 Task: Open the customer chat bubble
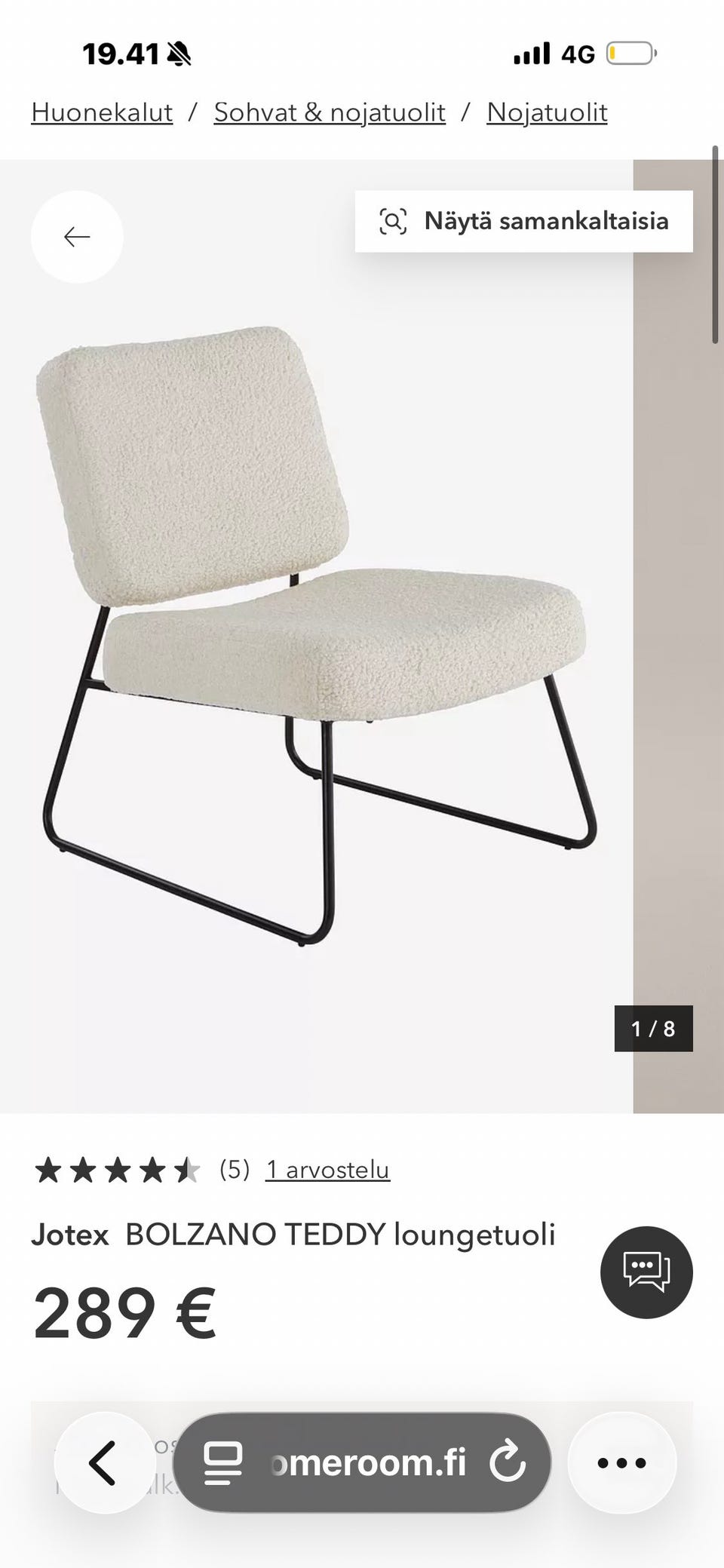(646, 1272)
